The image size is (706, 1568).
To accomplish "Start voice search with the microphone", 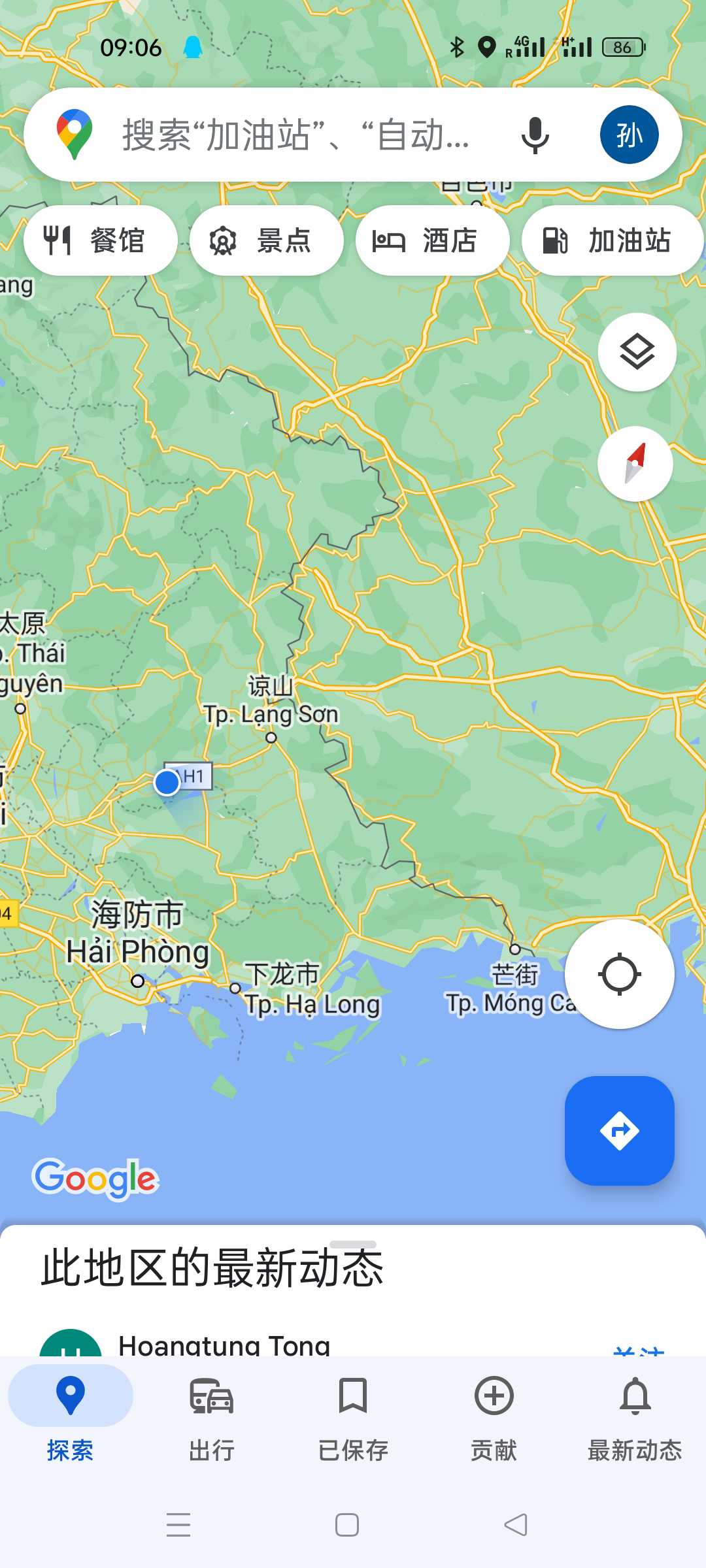I will click(535, 135).
